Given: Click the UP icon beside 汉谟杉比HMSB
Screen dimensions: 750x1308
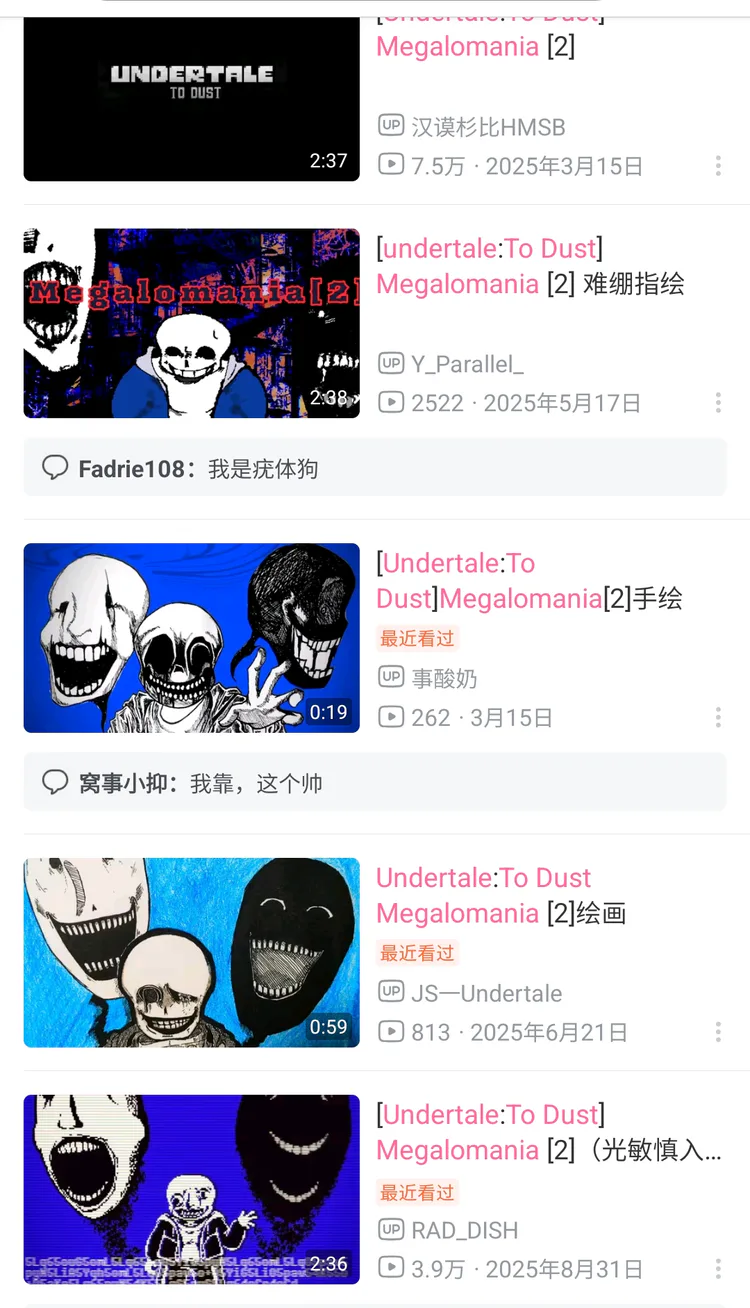Looking at the screenshot, I should pyautogui.click(x=391, y=126).
